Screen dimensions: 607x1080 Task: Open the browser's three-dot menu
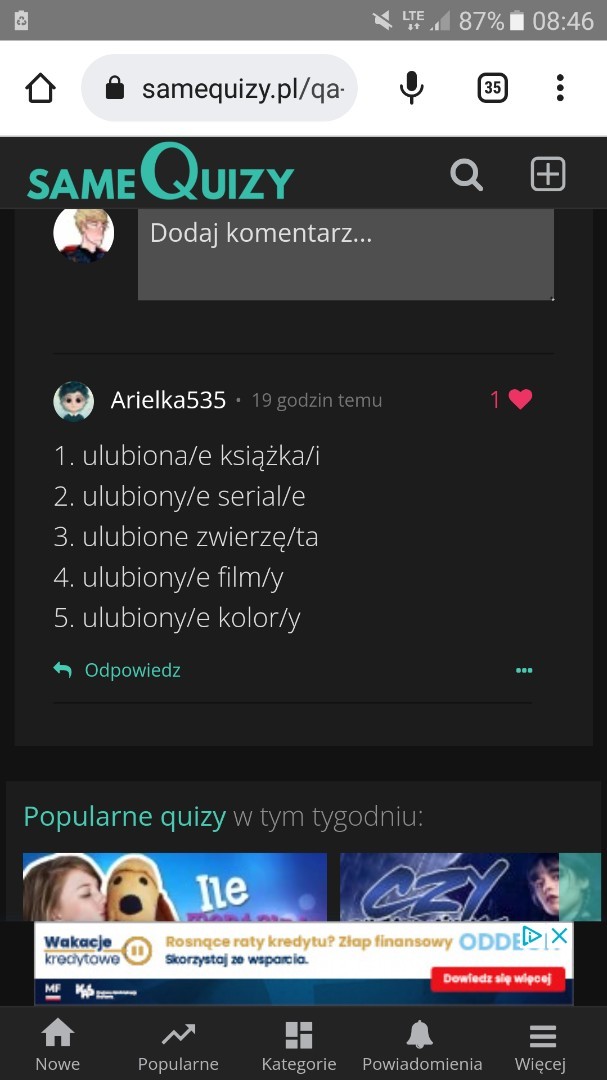point(560,88)
